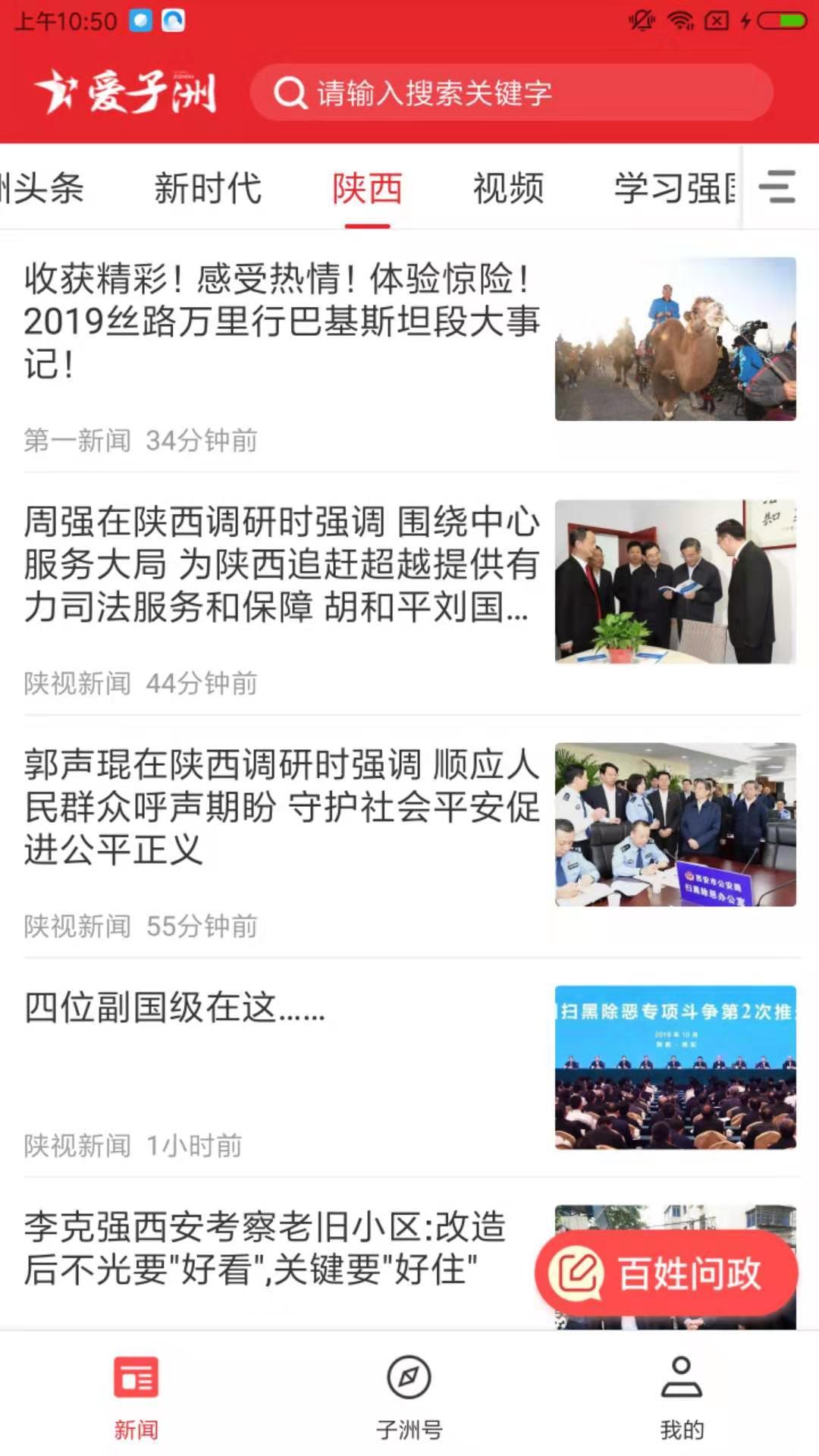This screenshot has height=1456, width=819.
Task: Go to the 视频 tab
Action: (508, 188)
